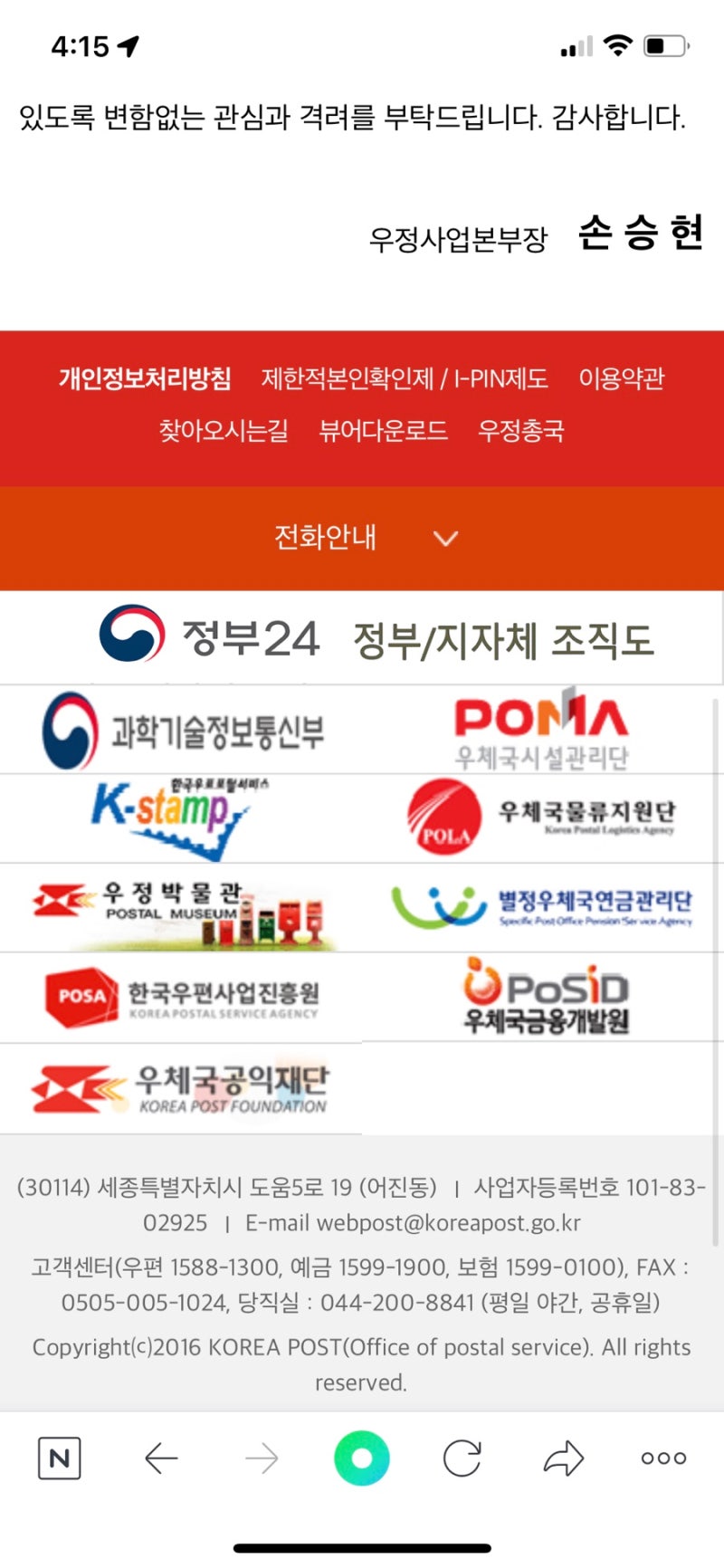Go to 뷰어다운로드
724x1568 pixels.
[x=383, y=430]
